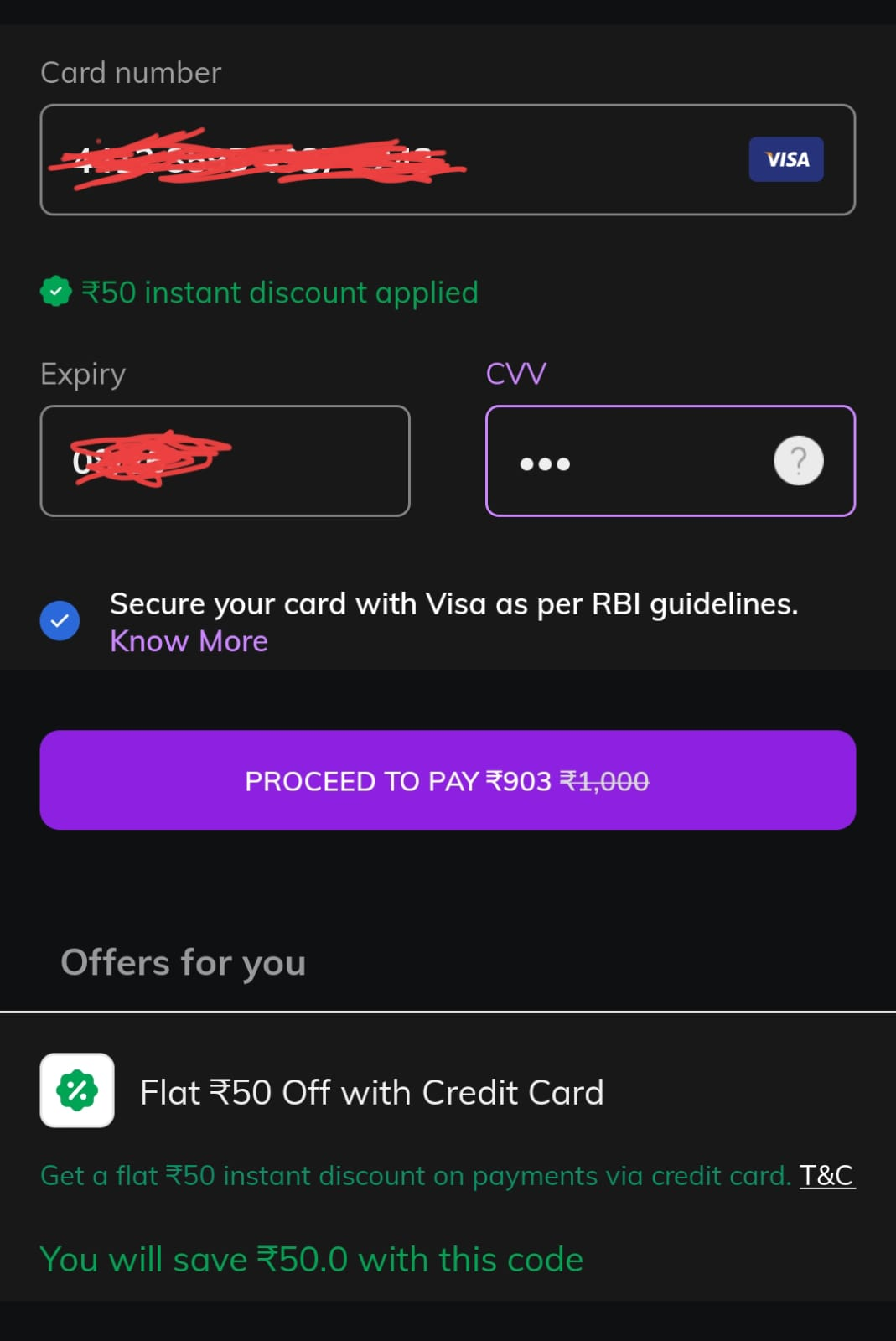Edit the Expiry date field
Screen dimensions: 896x1341
pyautogui.click(x=225, y=461)
